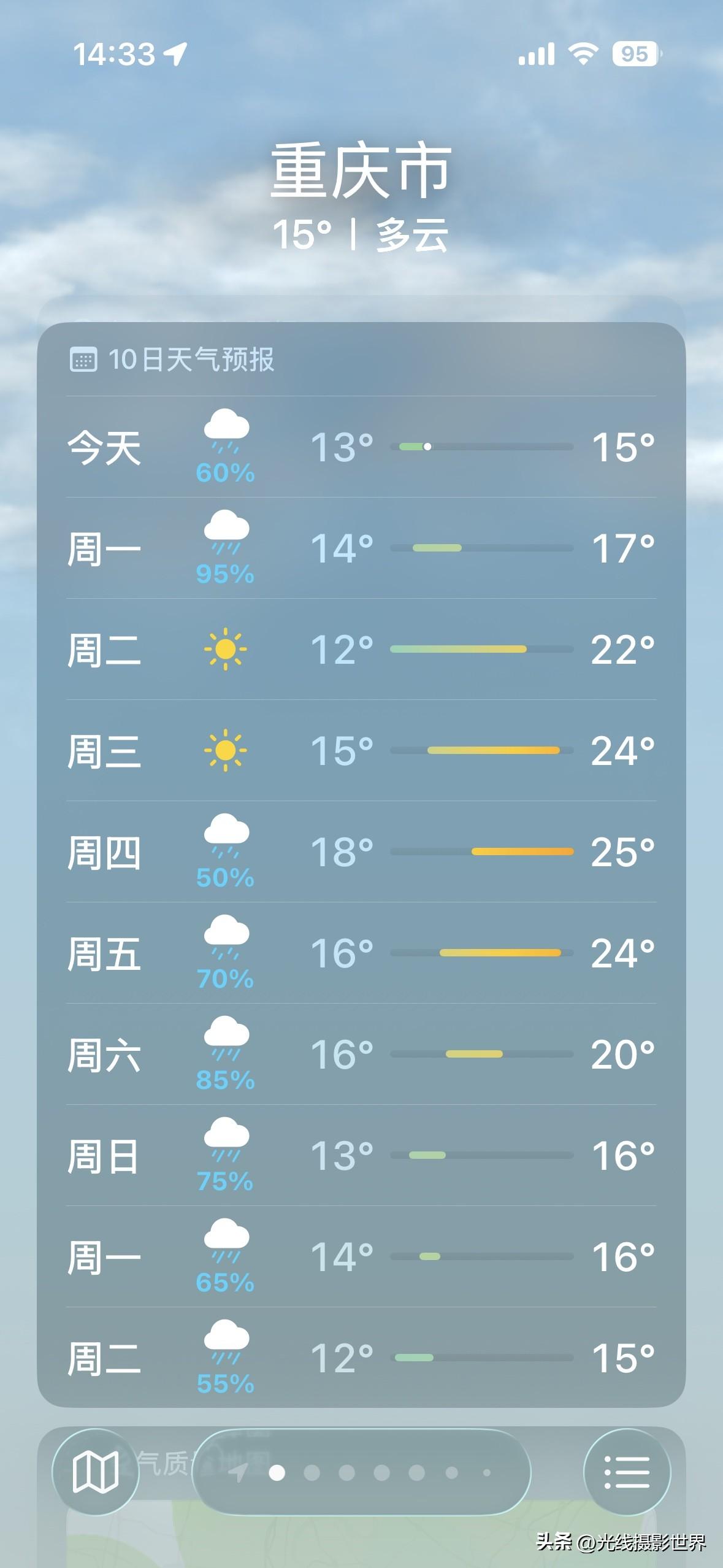Tap the calendar icon next to 10日天气预报
The image size is (723, 1568).
85,359
